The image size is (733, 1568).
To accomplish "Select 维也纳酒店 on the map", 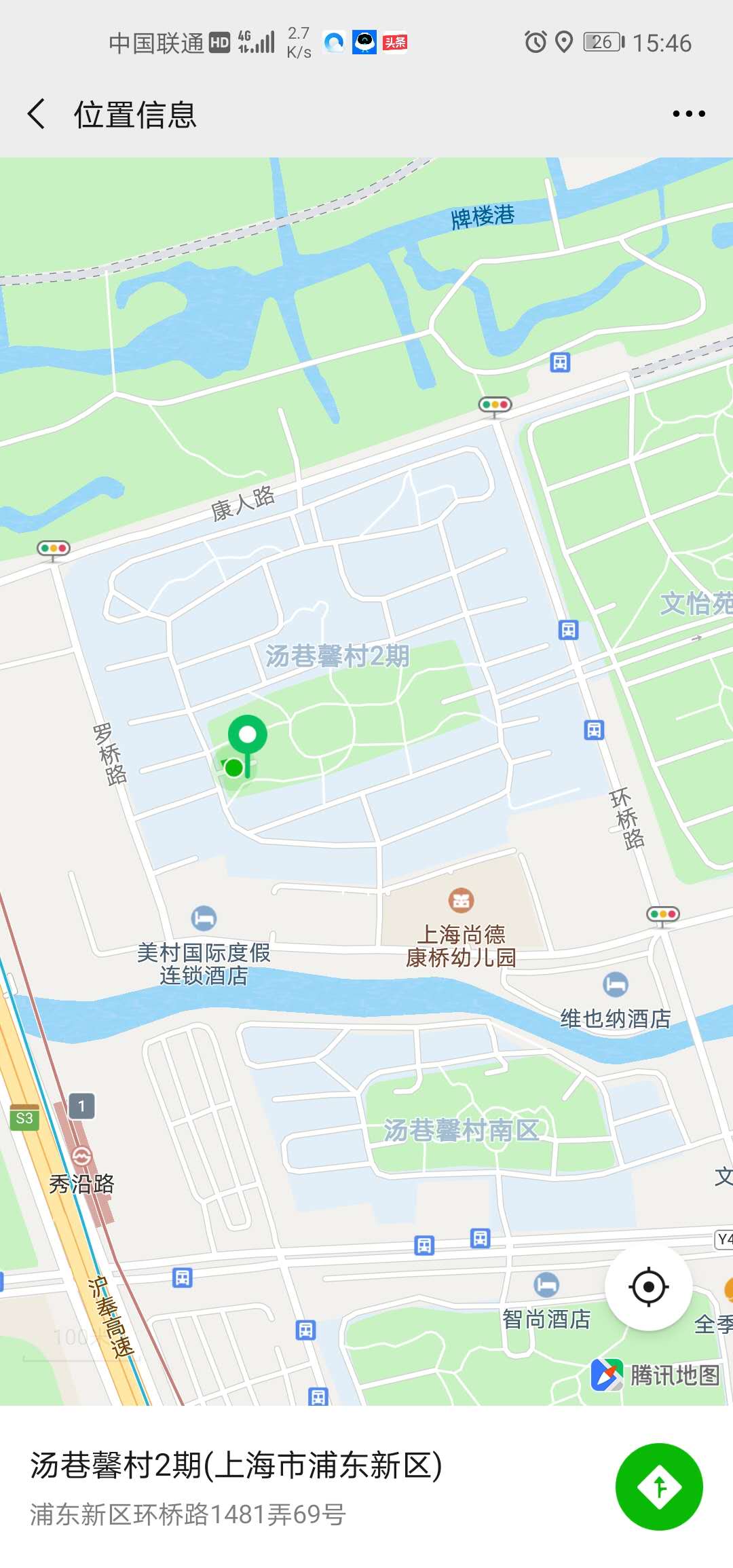I will [615, 985].
